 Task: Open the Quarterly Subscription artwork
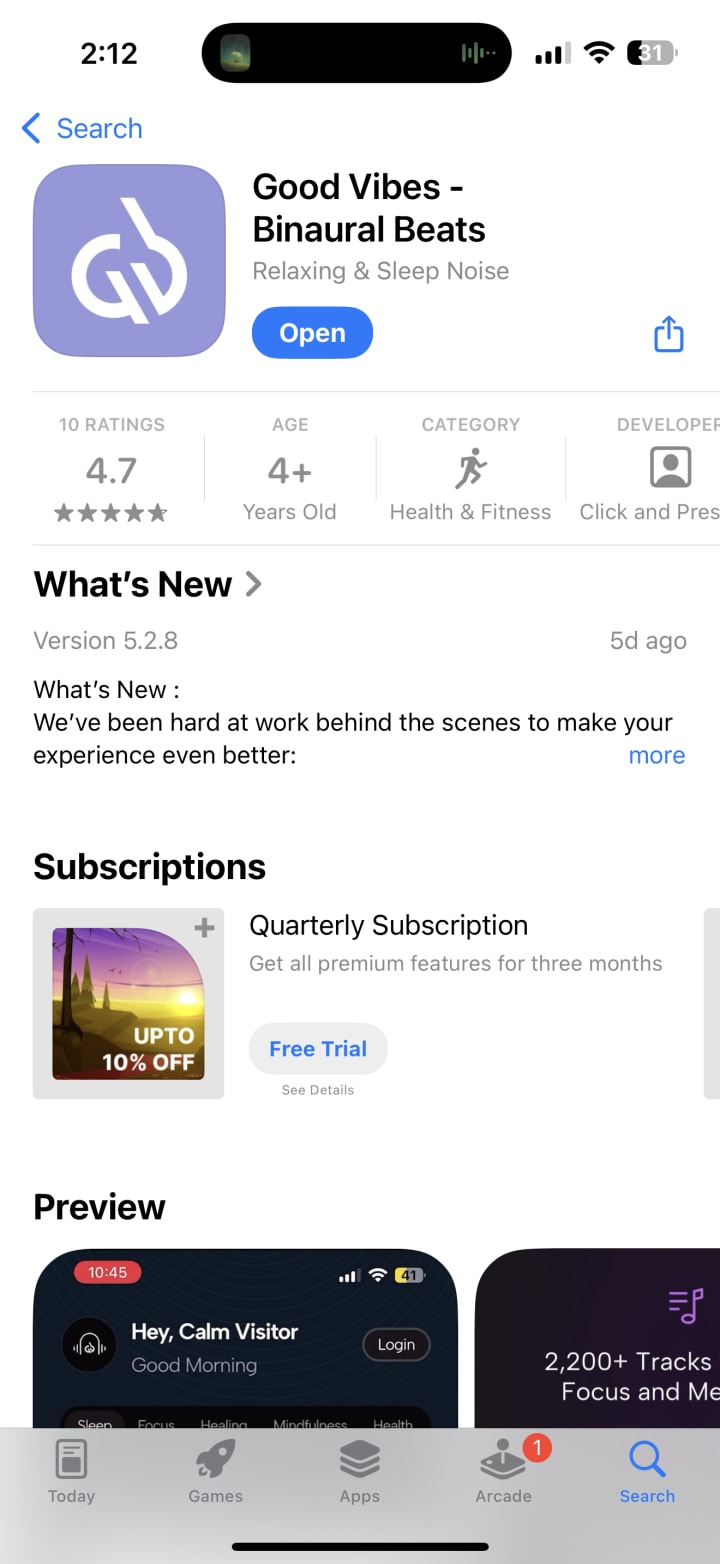(x=128, y=1003)
